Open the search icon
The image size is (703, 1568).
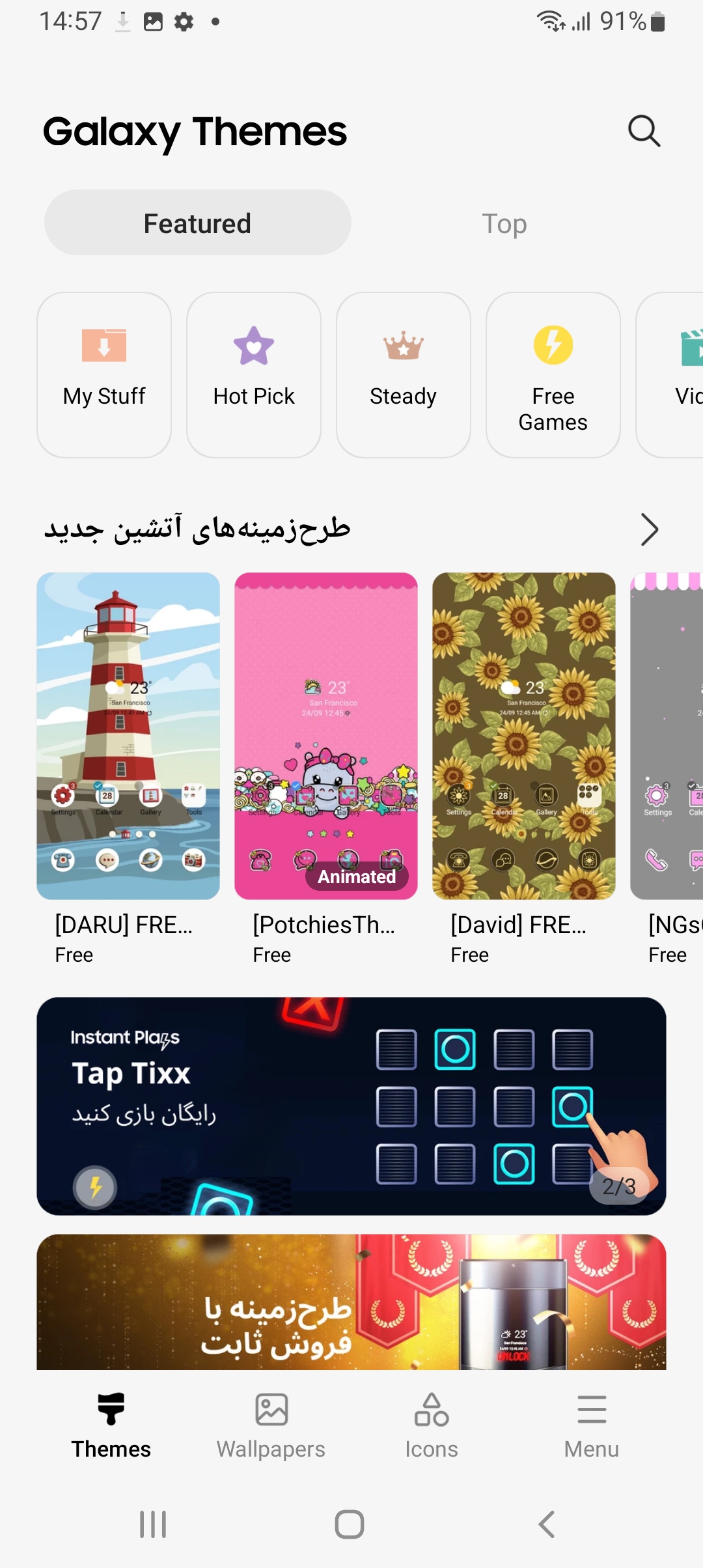tap(644, 131)
